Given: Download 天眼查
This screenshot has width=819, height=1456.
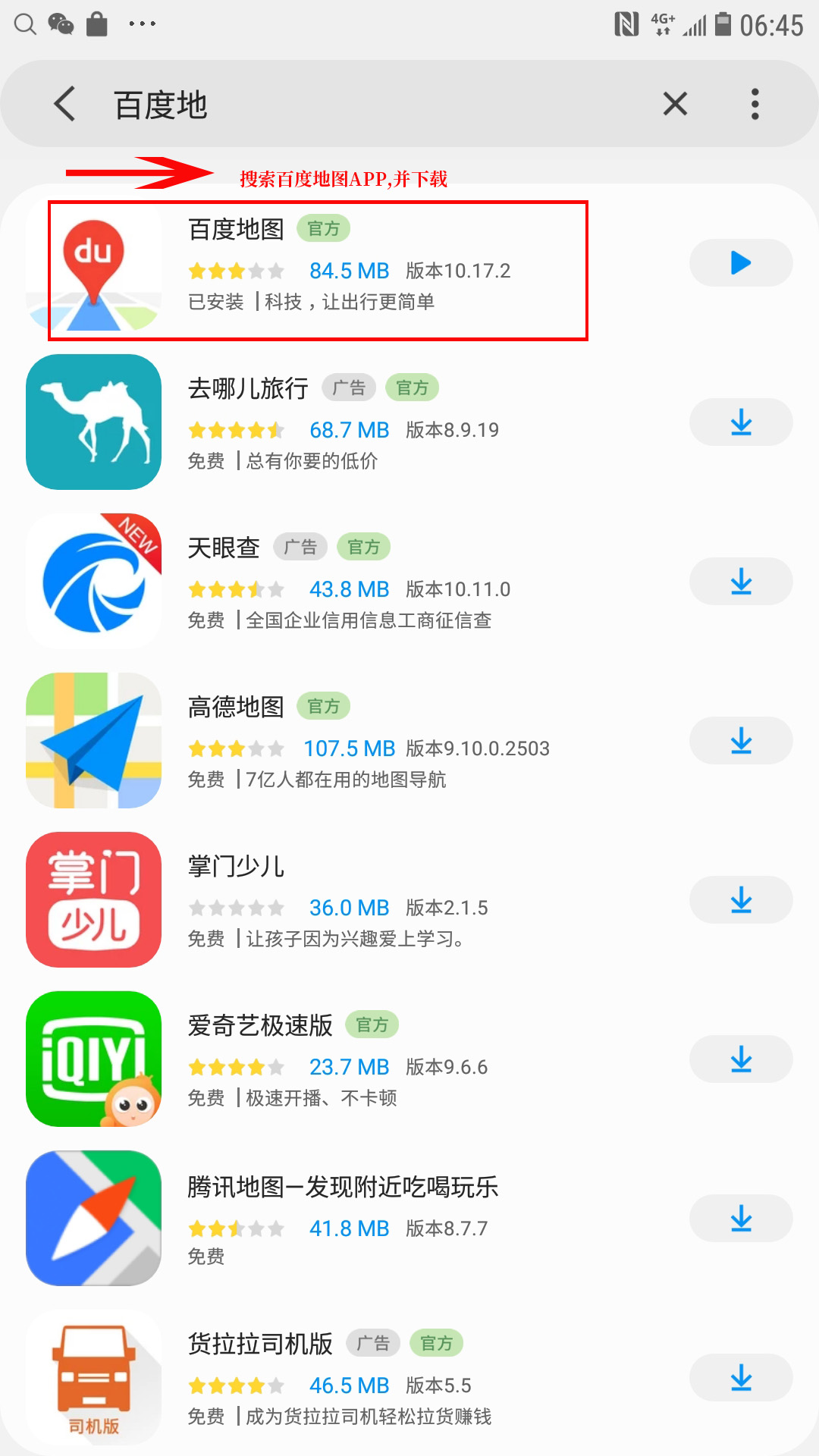Looking at the screenshot, I should [x=740, y=582].
